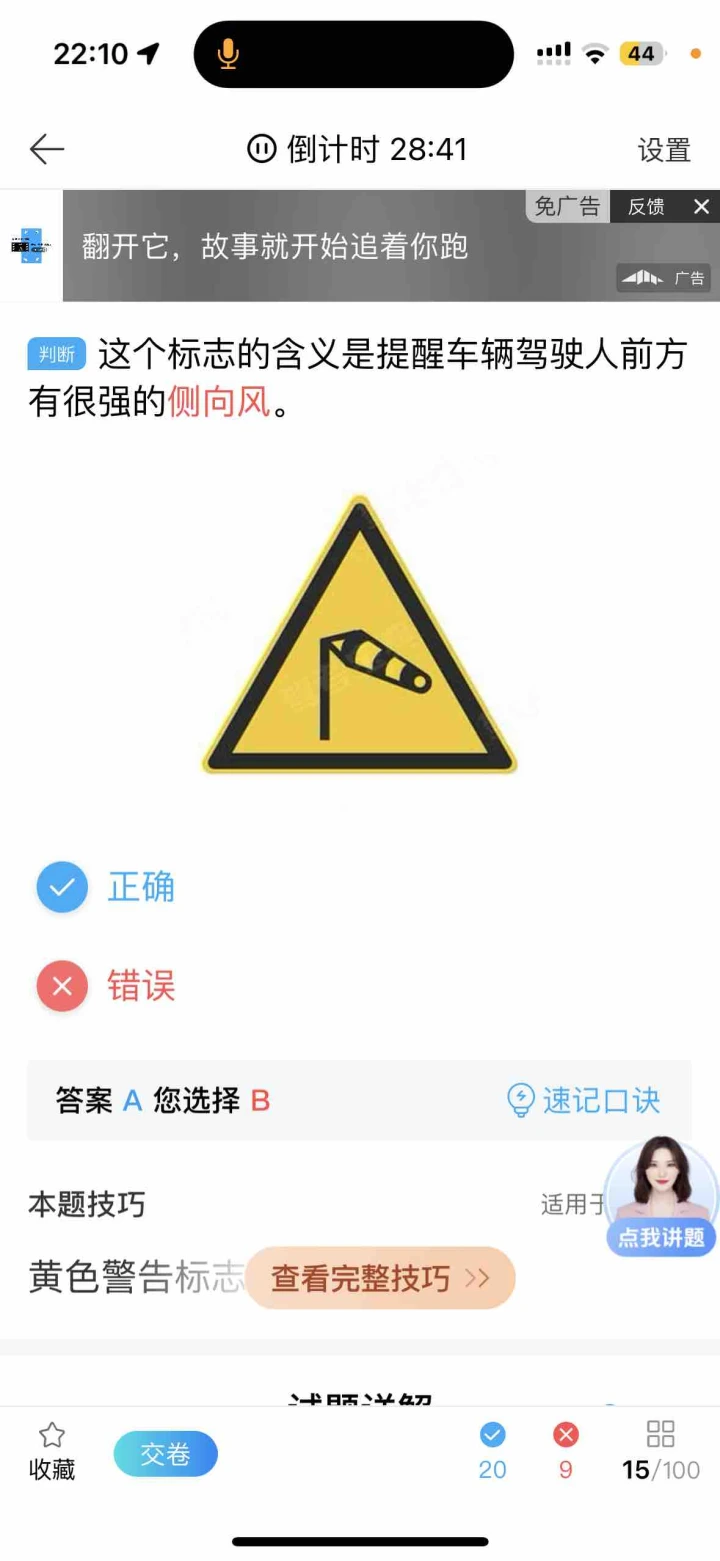Add this question to 收藏

[52, 1452]
